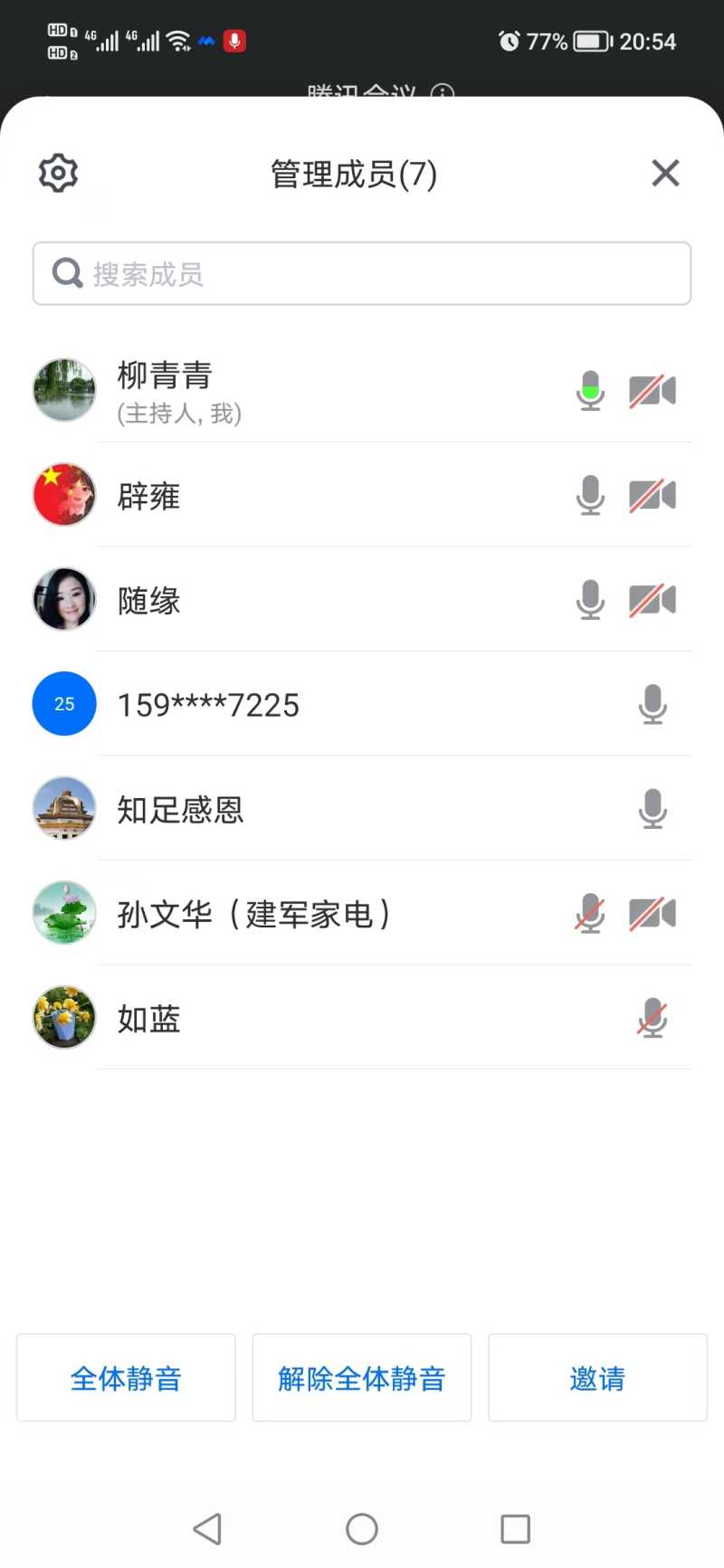
Task: Tap 全体静音 to mute everyone
Action: (125, 1378)
